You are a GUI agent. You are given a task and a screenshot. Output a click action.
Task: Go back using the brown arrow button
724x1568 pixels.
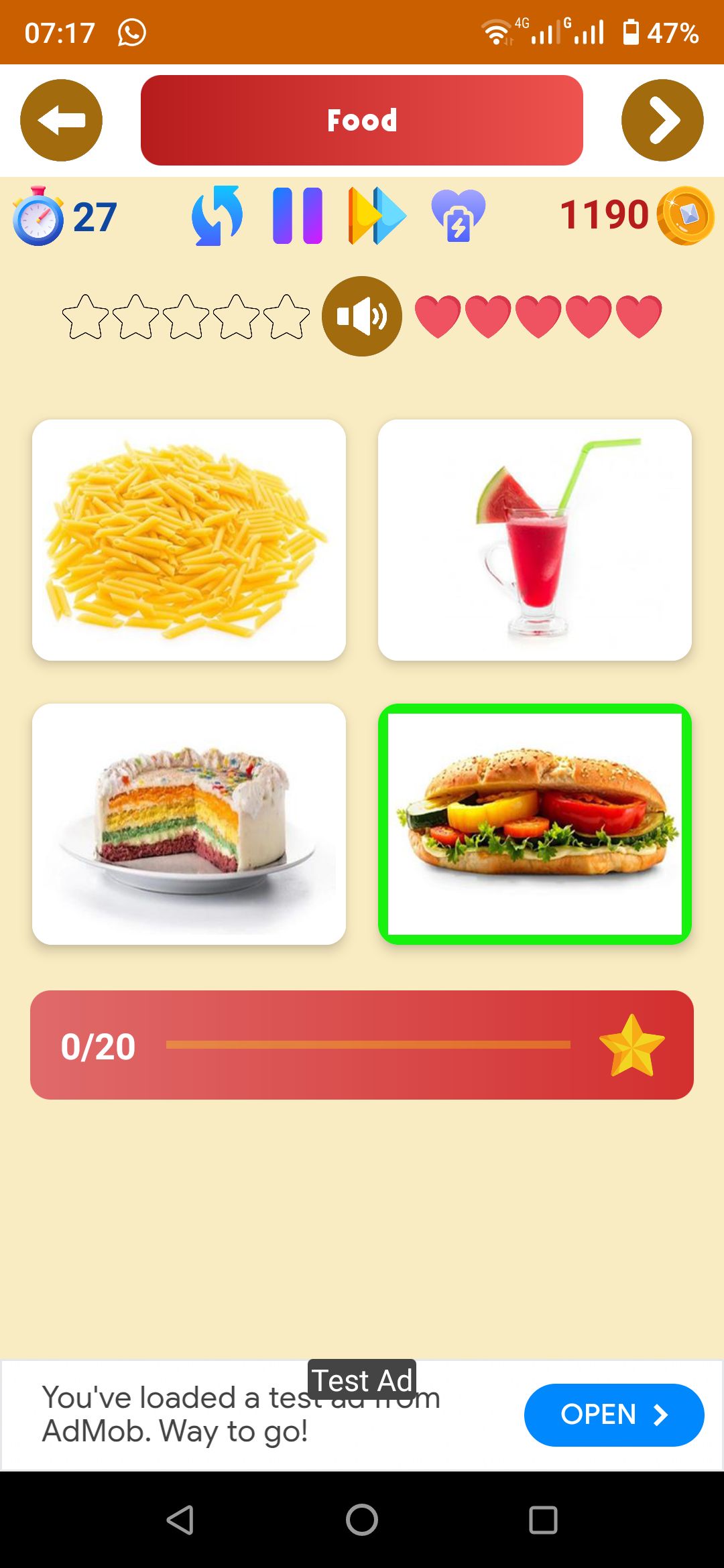[61, 121]
